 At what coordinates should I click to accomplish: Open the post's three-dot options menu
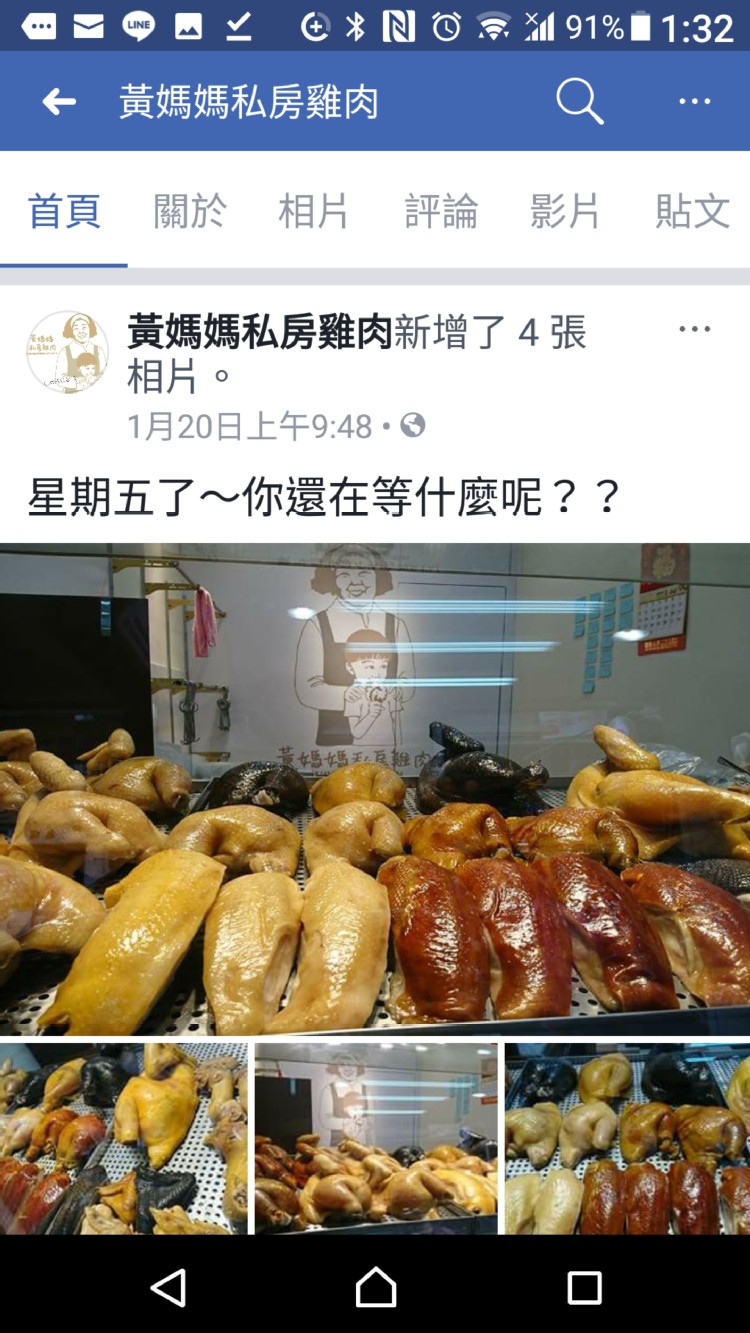click(695, 329)
